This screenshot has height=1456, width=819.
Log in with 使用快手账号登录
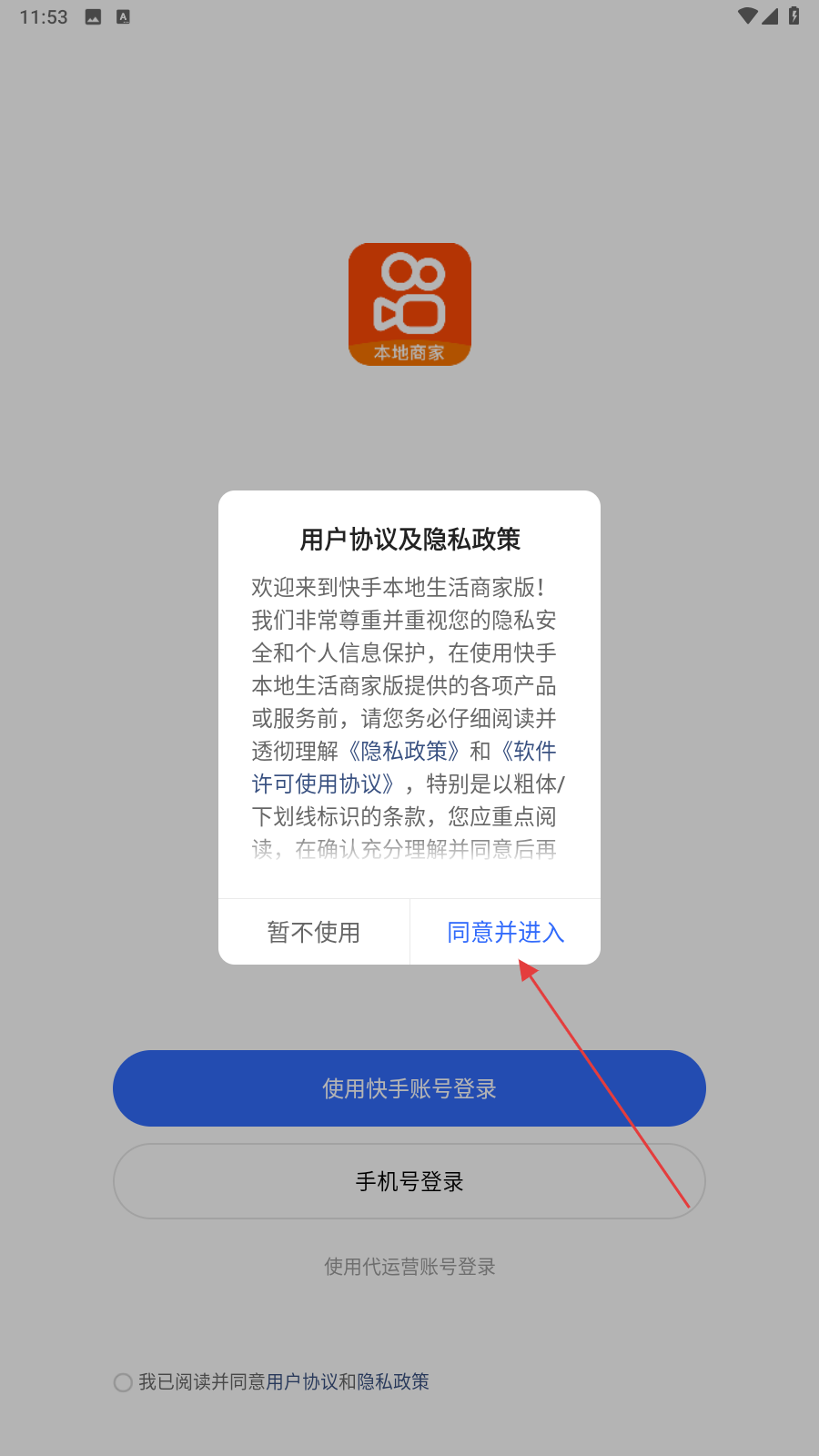pyautogui.click(x=409, y=1088)
